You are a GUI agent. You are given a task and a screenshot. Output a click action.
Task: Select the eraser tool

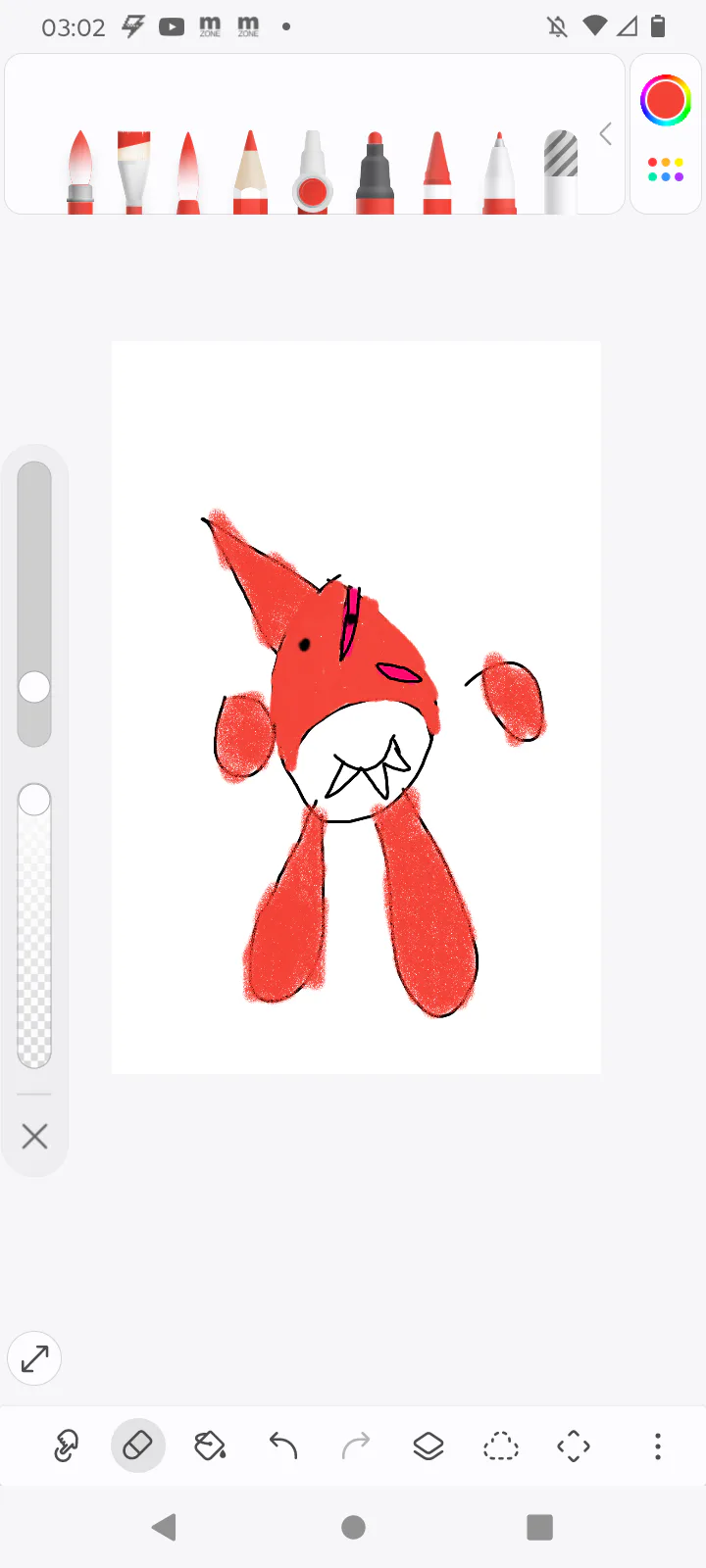point(138,1445)
